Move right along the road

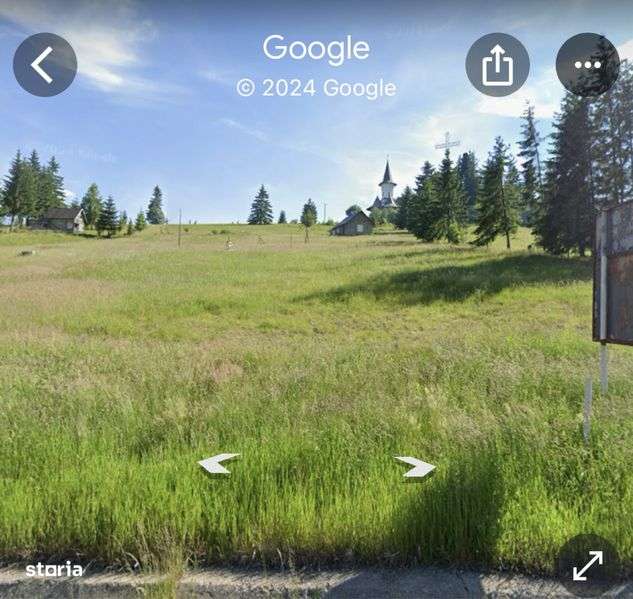tap(415, 466)
